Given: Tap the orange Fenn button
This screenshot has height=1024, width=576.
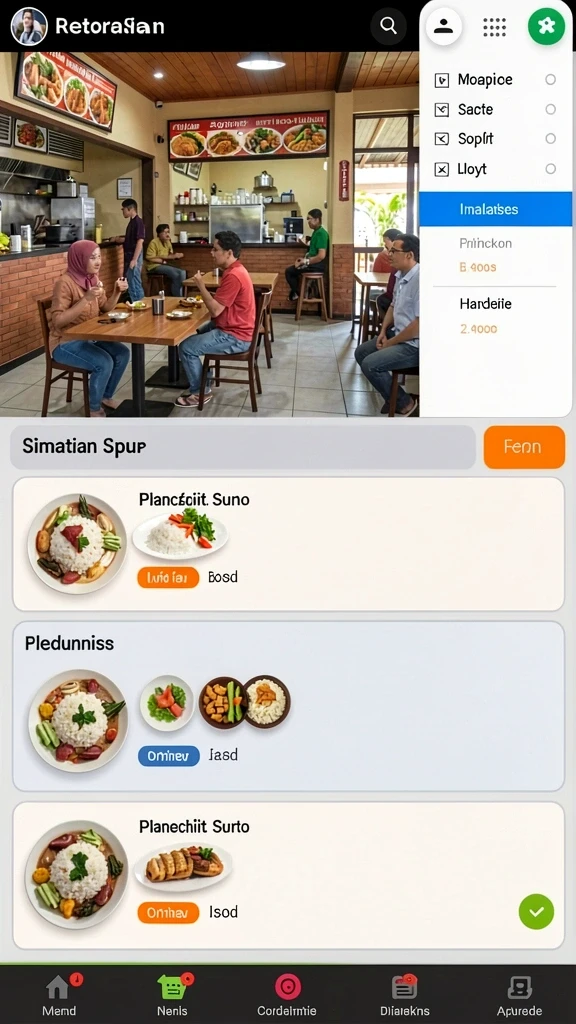Looking at the screenshot, I should coord(524,447).
